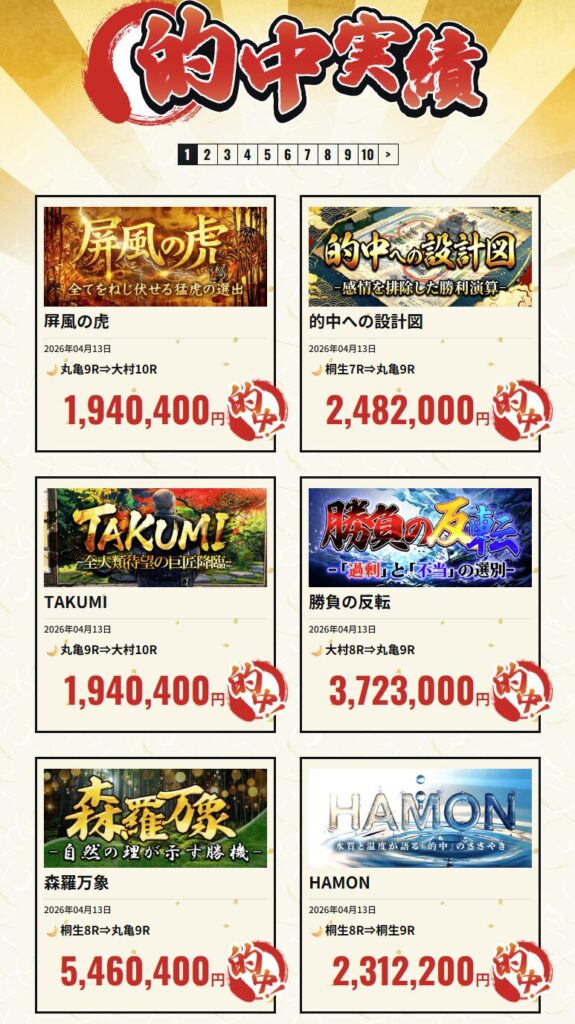Go to page 2 of results
This screenshot has height=1024, width=575.
pos(207,155)
